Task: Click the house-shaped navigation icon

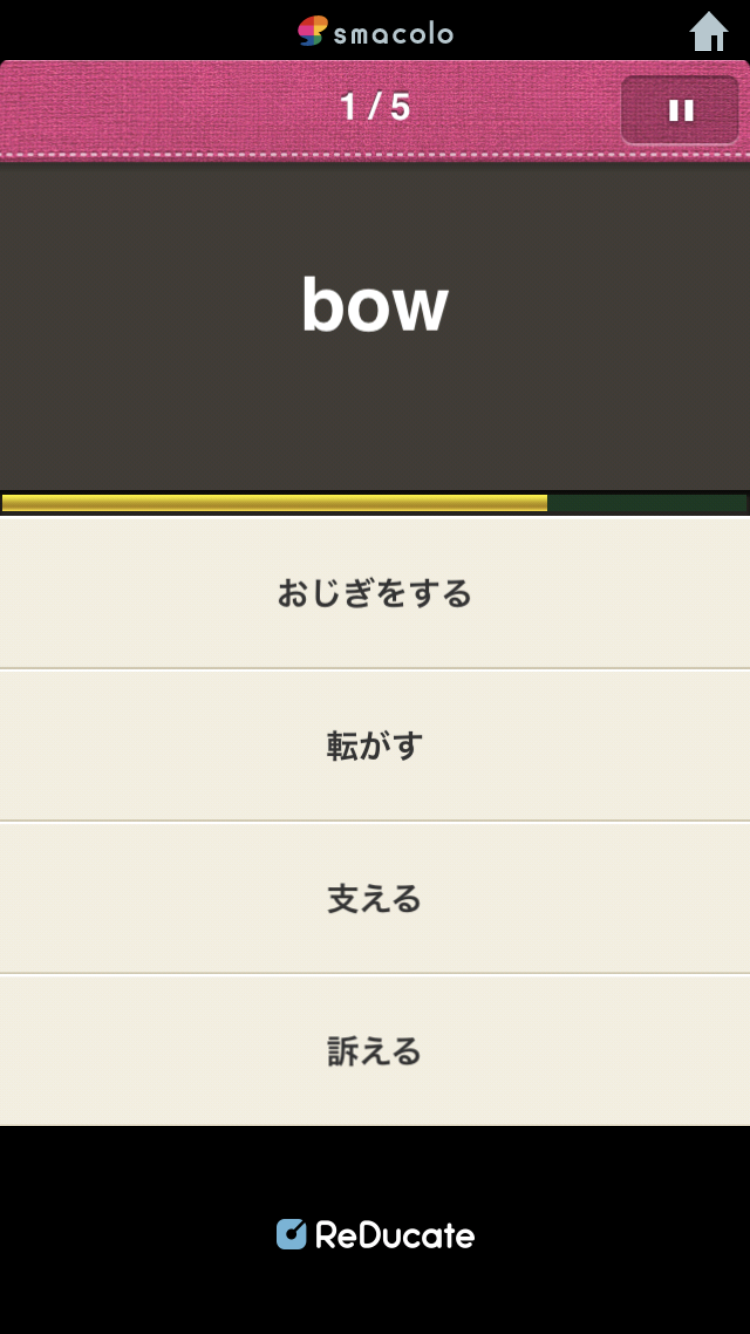Action: 710,32
